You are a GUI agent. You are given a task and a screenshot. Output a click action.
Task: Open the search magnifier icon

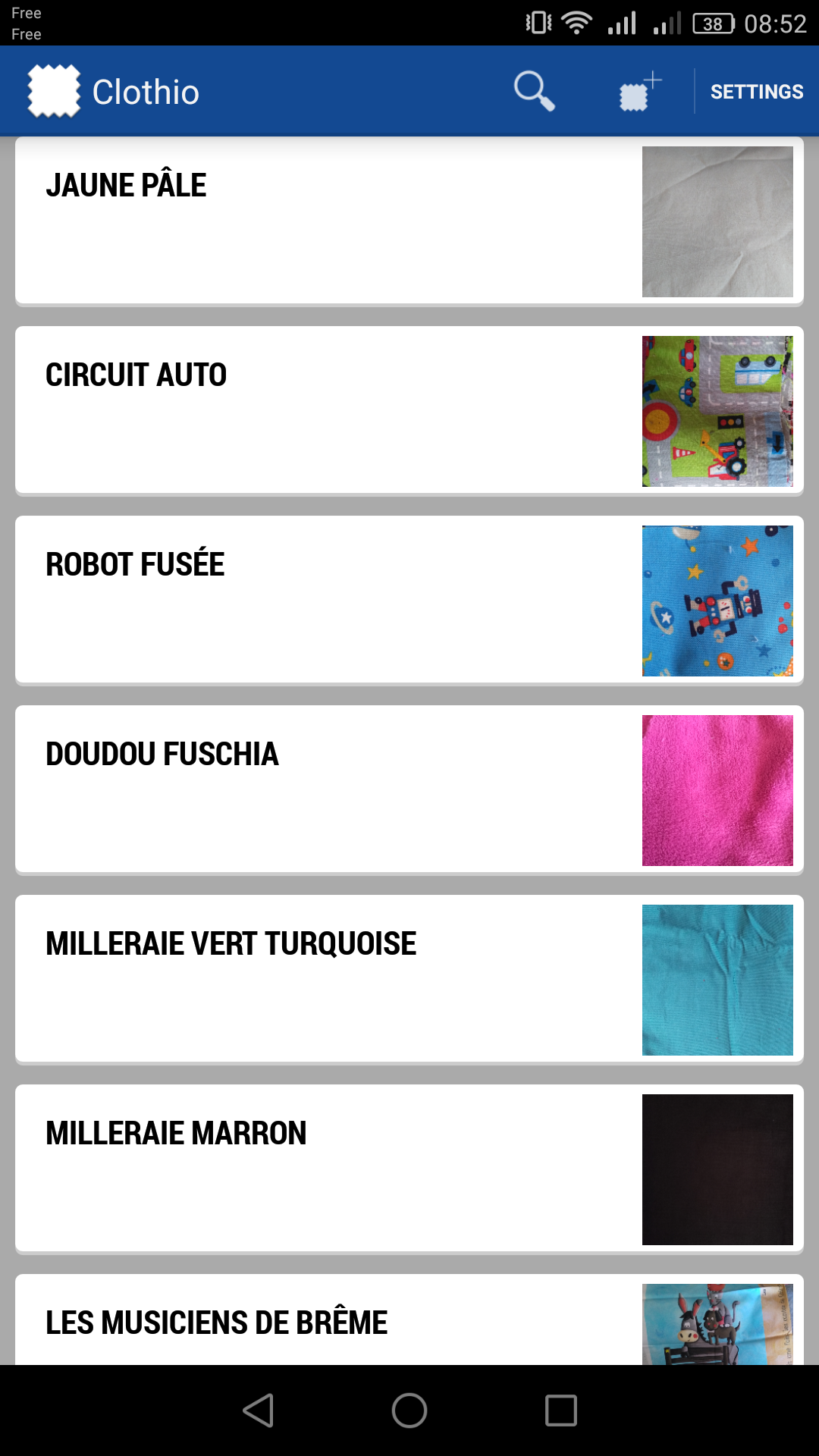pyautogui.click(x=535, y=92)
